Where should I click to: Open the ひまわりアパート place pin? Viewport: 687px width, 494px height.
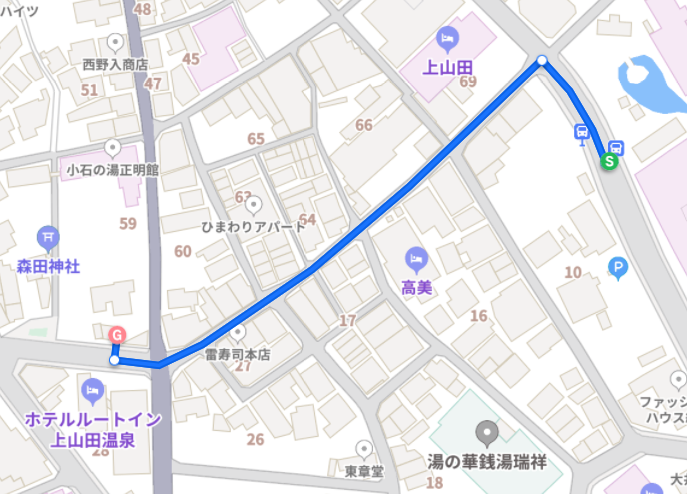(253, 205)
